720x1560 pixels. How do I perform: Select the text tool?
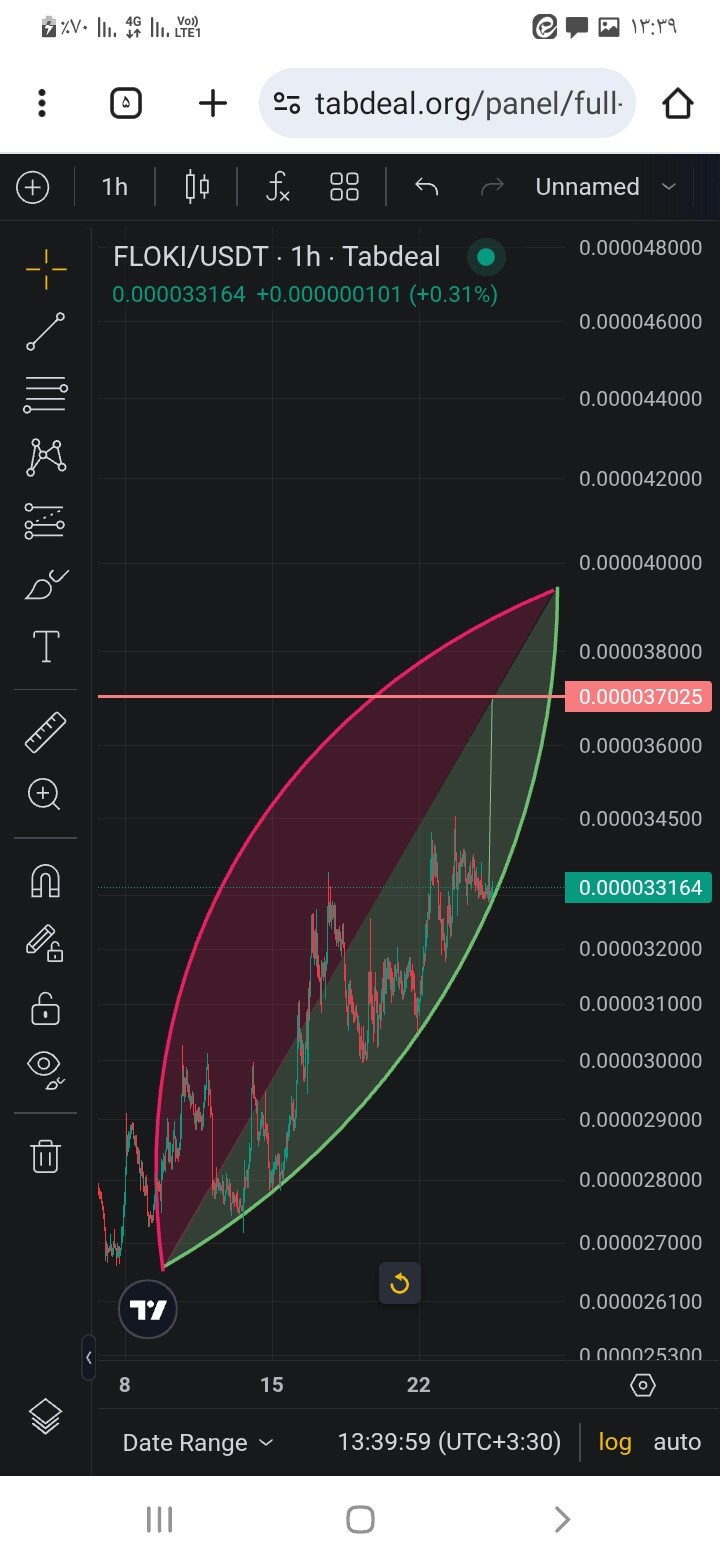[x=46, y=647]
